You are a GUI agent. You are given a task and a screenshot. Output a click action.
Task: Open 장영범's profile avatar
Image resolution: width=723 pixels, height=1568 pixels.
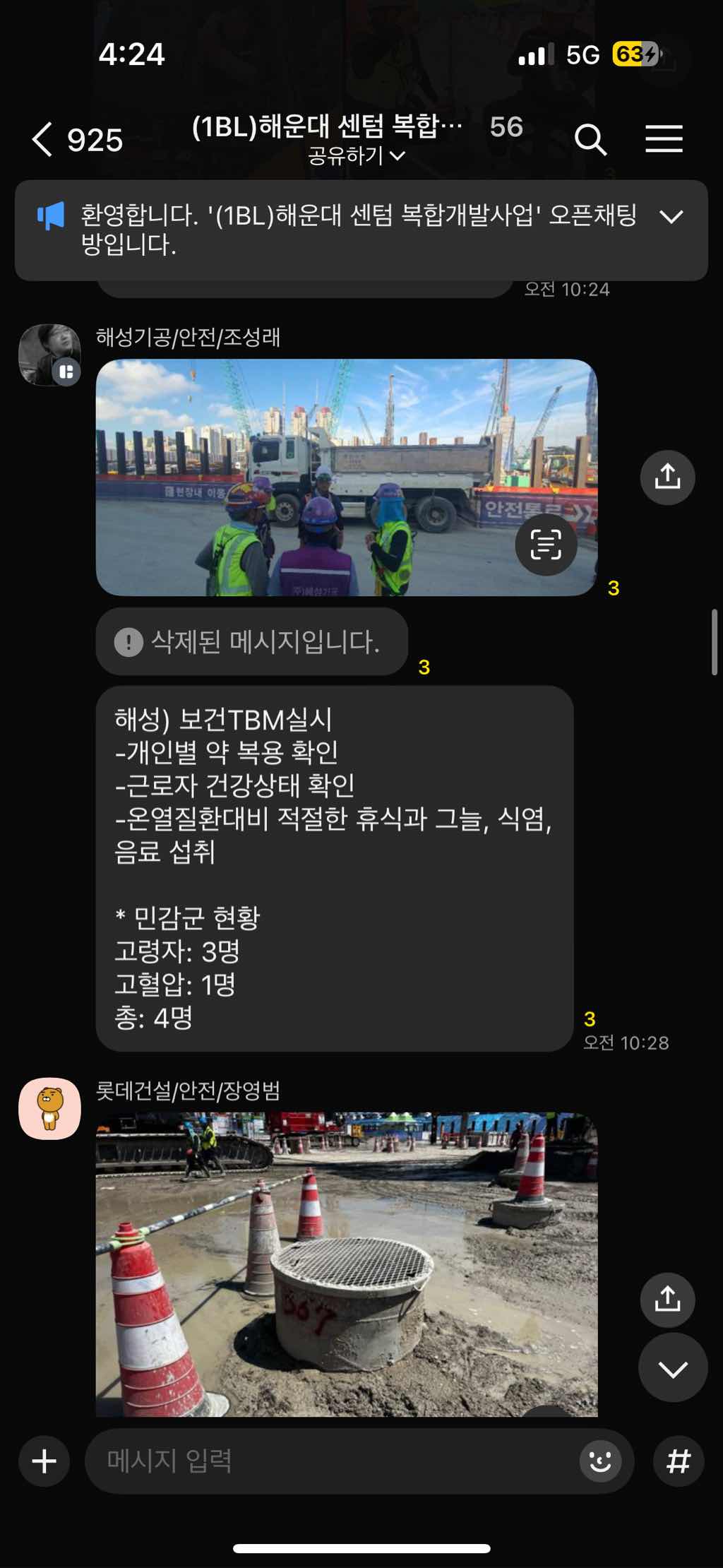pyautogui.click(x=49, y=1108)
